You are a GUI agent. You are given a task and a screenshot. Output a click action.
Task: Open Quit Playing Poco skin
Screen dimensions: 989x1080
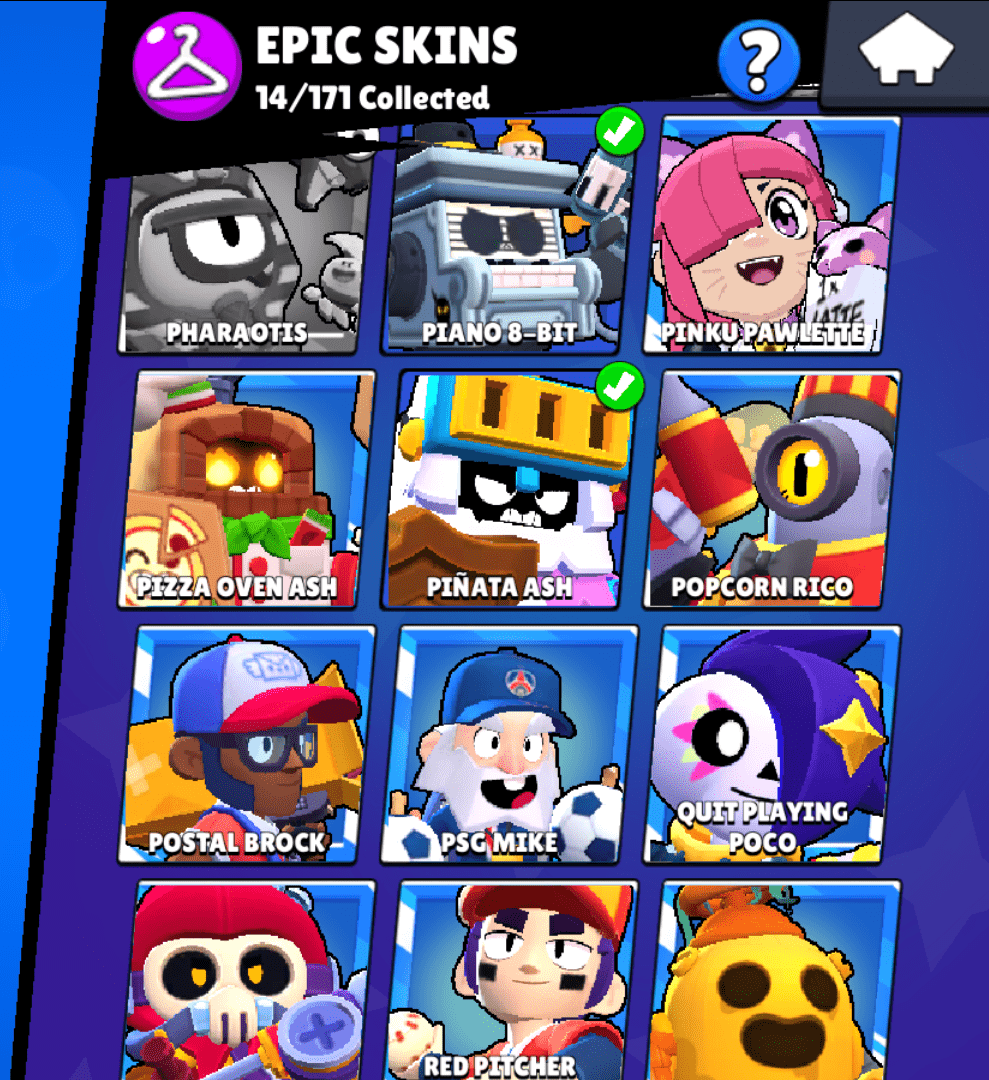click(x=770, y=745)
